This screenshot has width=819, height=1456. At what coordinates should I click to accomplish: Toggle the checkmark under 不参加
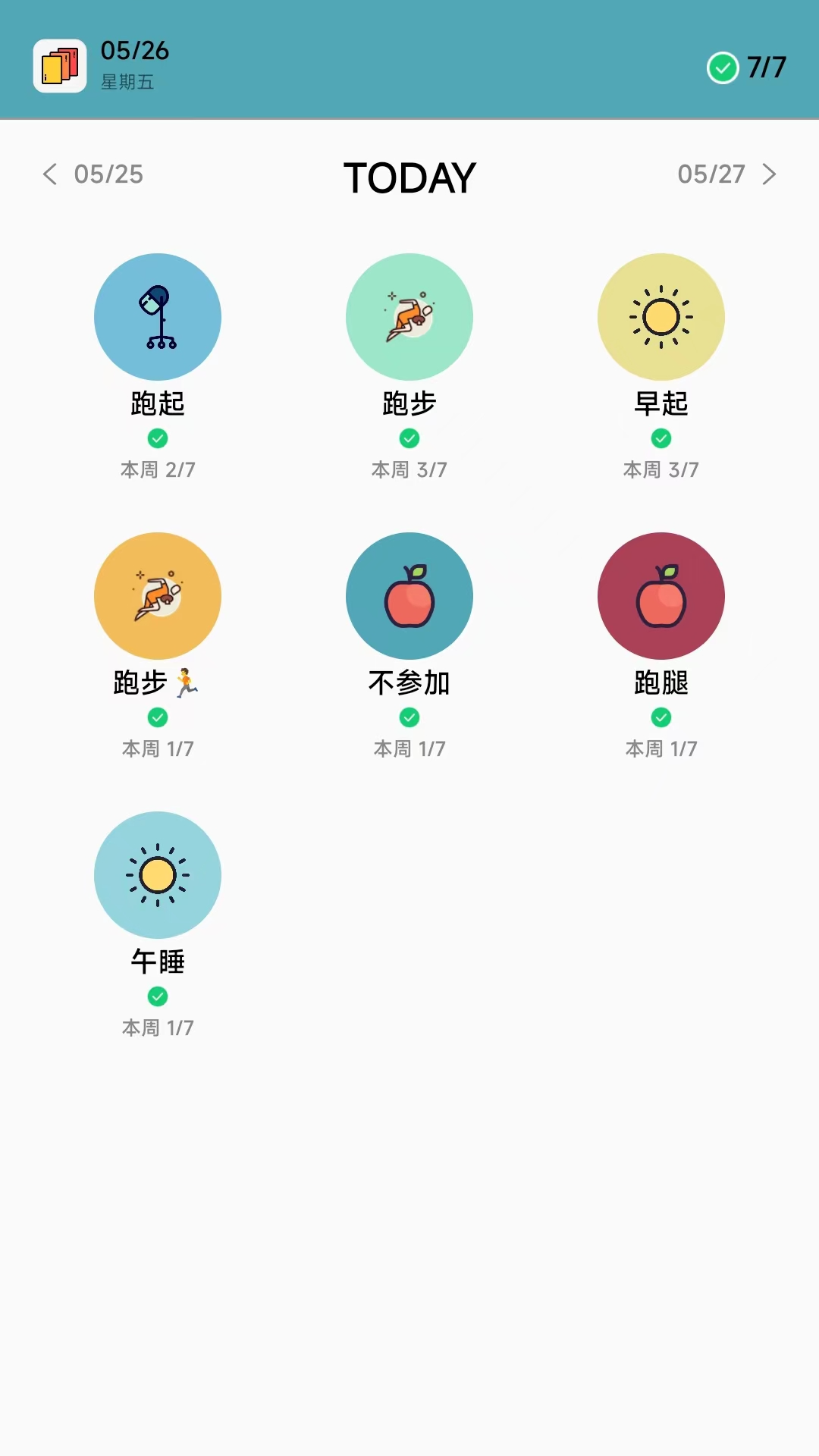tap(409, 717)
